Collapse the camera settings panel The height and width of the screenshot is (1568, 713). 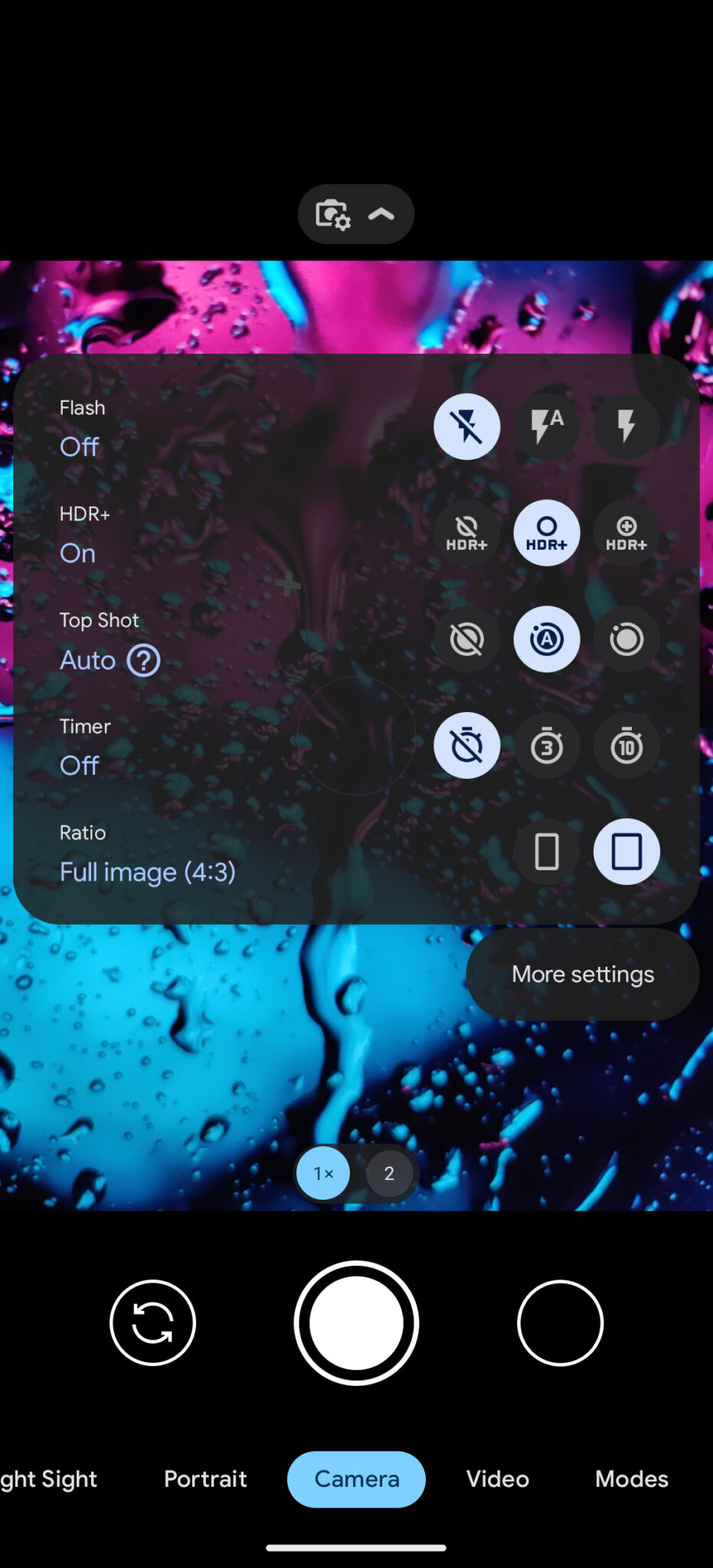[356, 214]
